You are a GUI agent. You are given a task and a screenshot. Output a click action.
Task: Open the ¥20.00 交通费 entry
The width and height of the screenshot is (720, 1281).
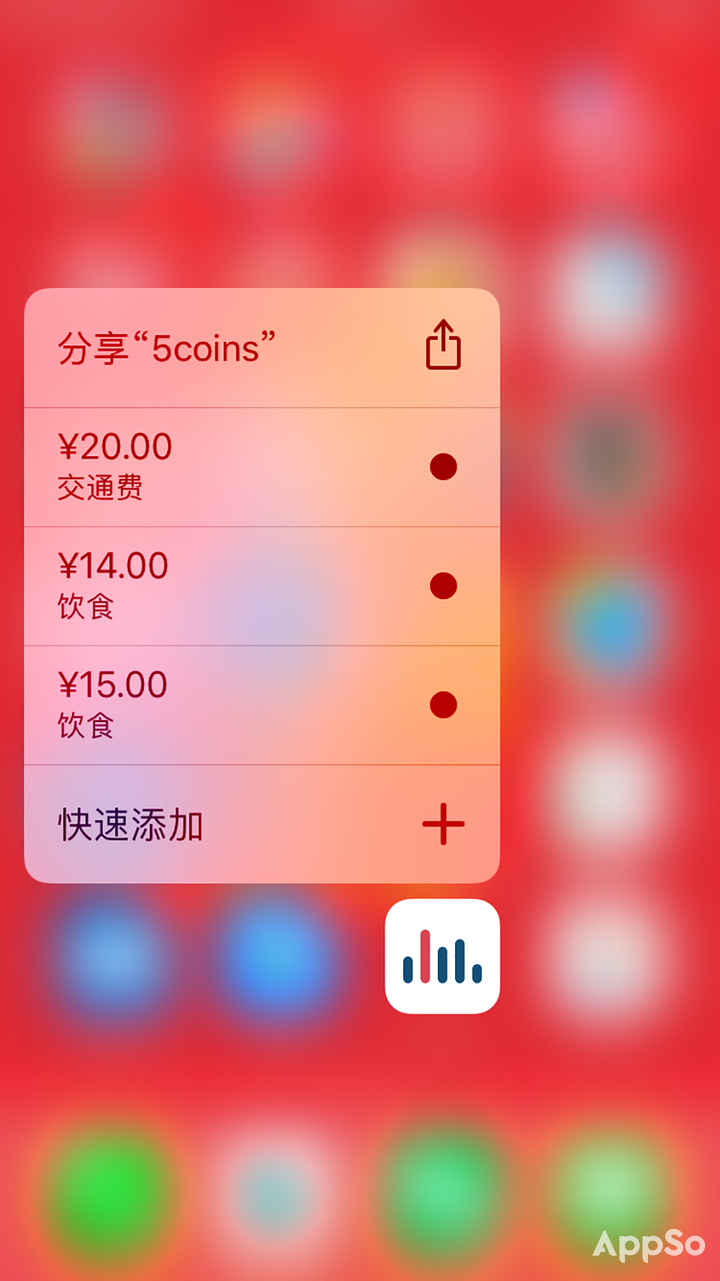[x=261, y=467]
